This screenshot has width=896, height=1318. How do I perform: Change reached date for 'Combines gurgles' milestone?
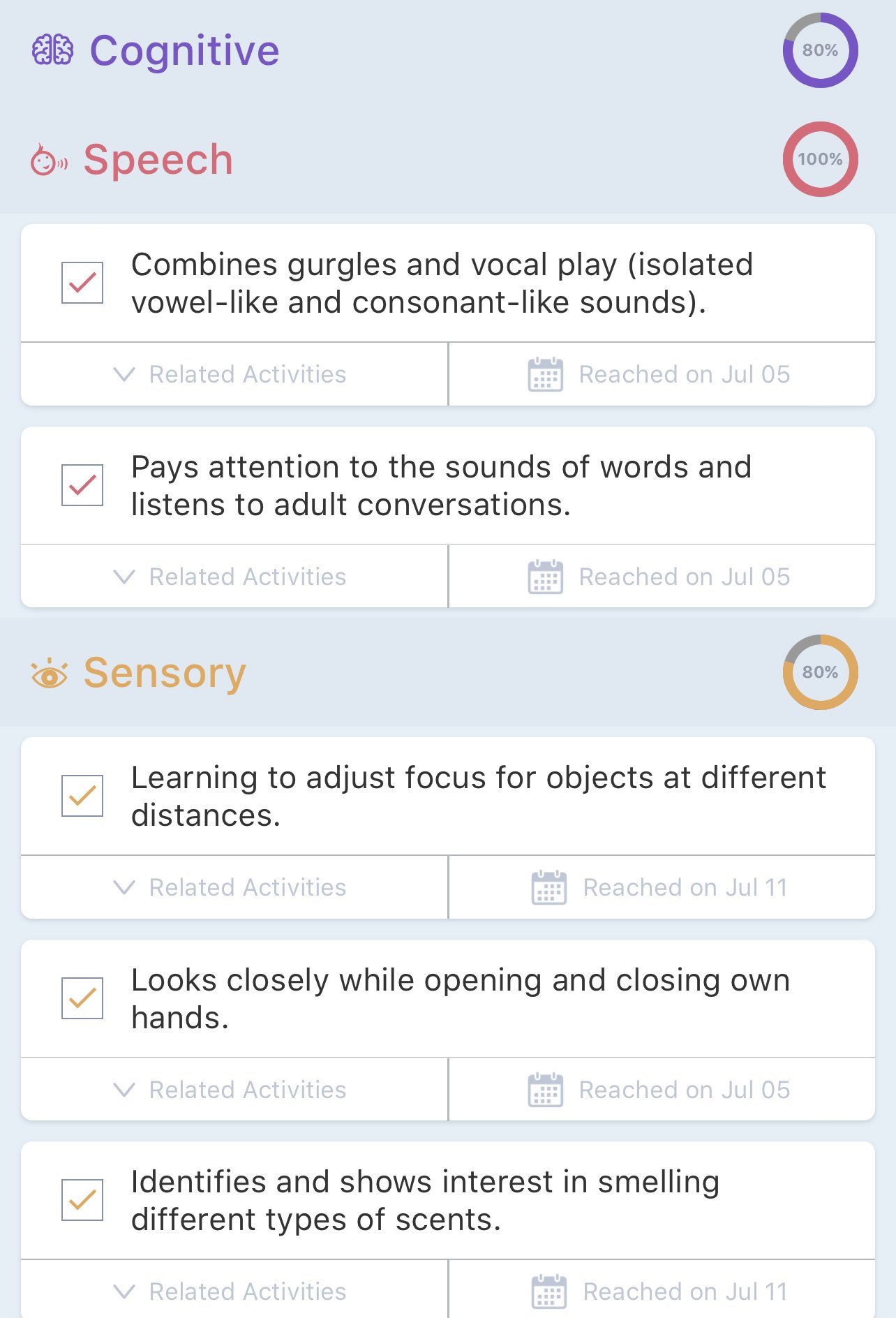(x=662, y=374)
